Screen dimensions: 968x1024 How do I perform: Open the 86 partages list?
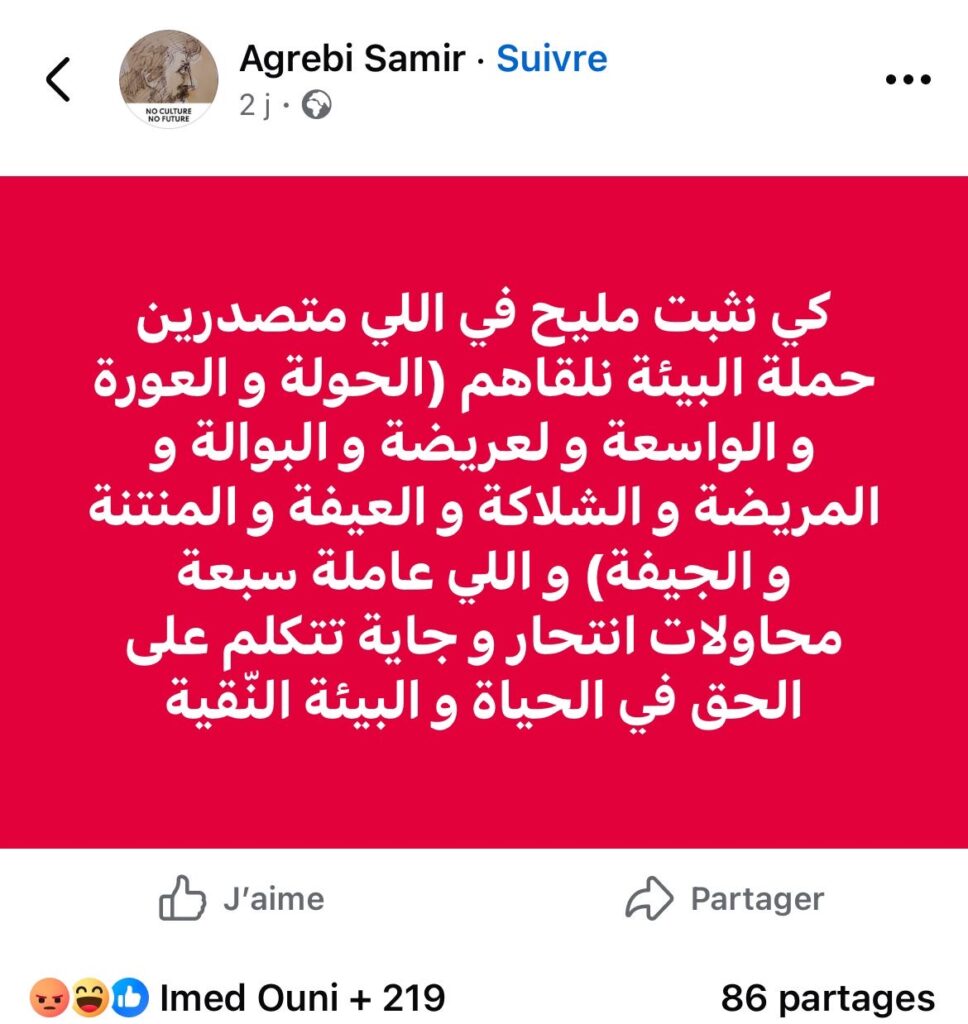[827, 997]
